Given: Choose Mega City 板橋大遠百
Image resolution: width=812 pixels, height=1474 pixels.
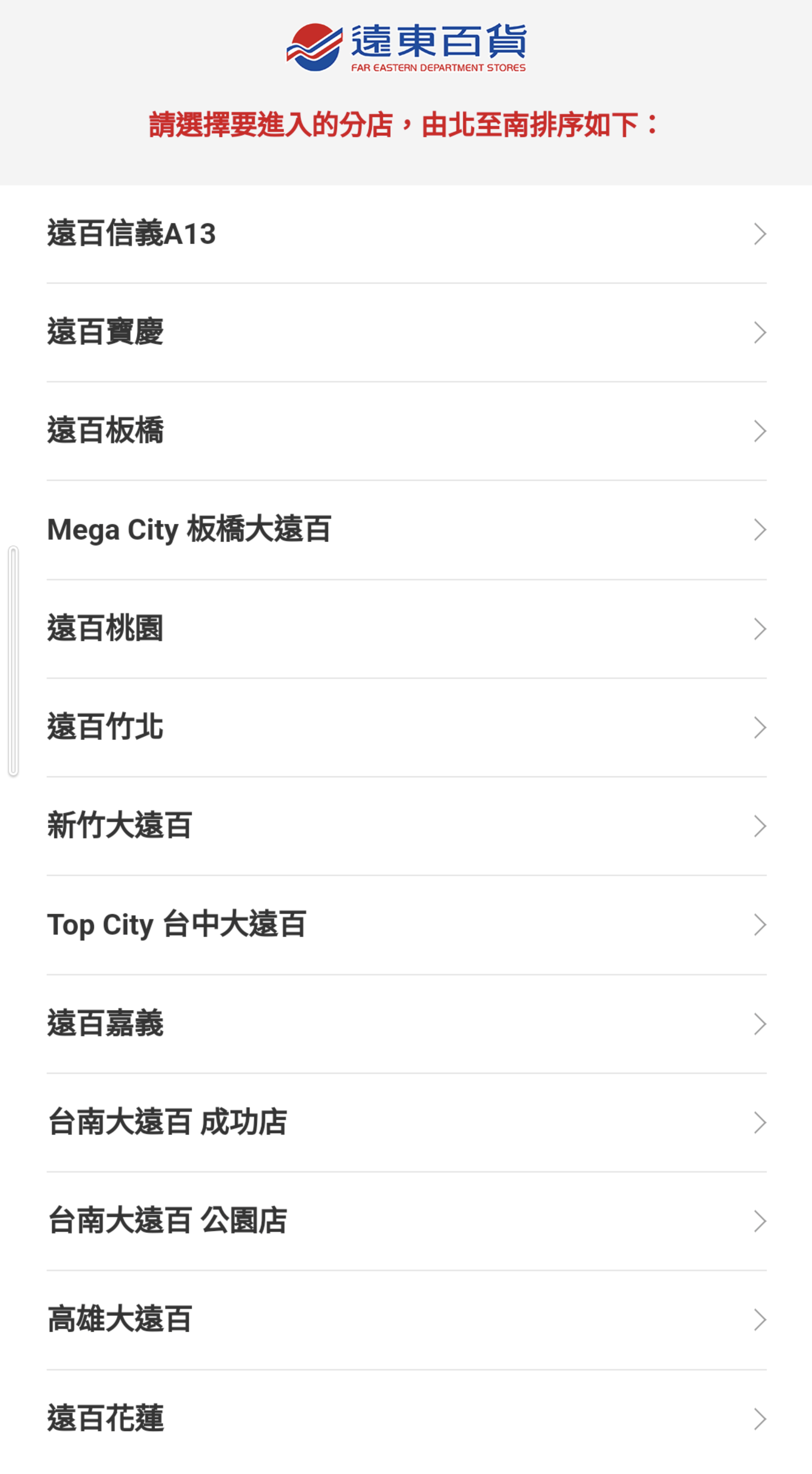Looking at the screenshot, I should pos(406,530).
